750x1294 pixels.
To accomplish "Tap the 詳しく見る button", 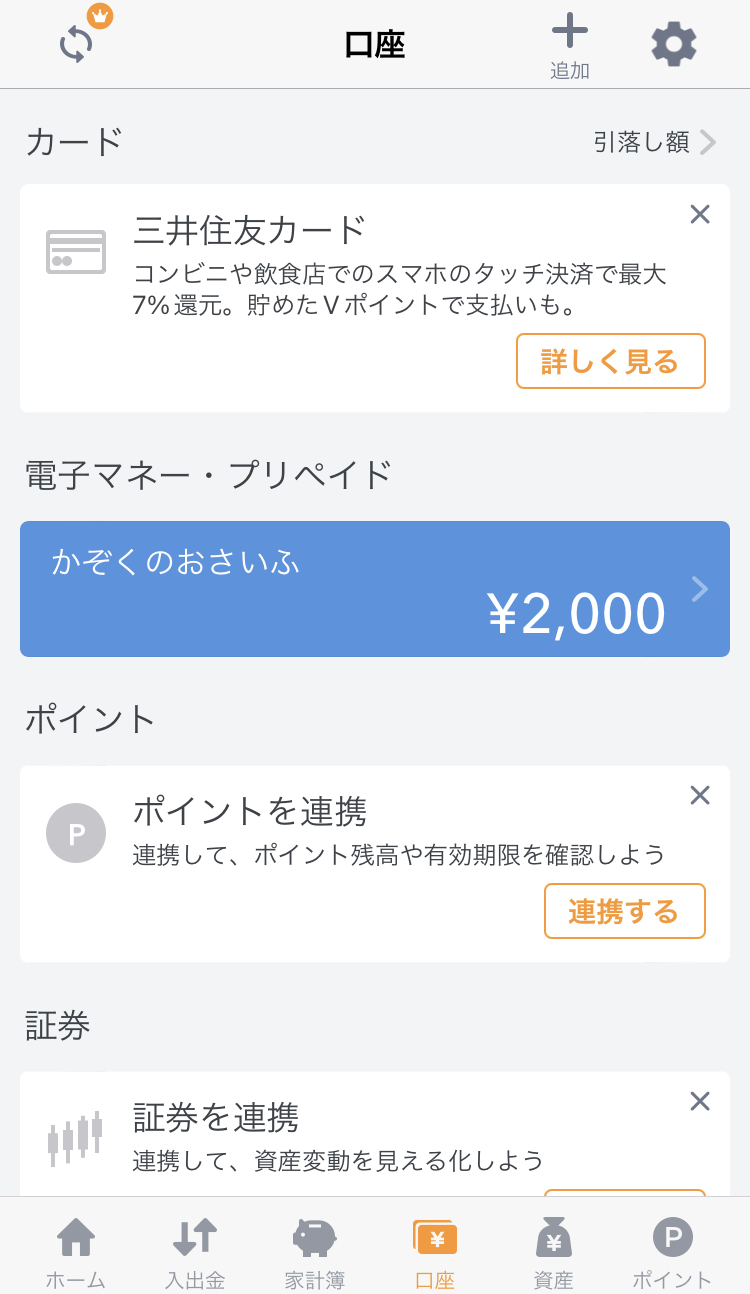I will pos(610,361).
